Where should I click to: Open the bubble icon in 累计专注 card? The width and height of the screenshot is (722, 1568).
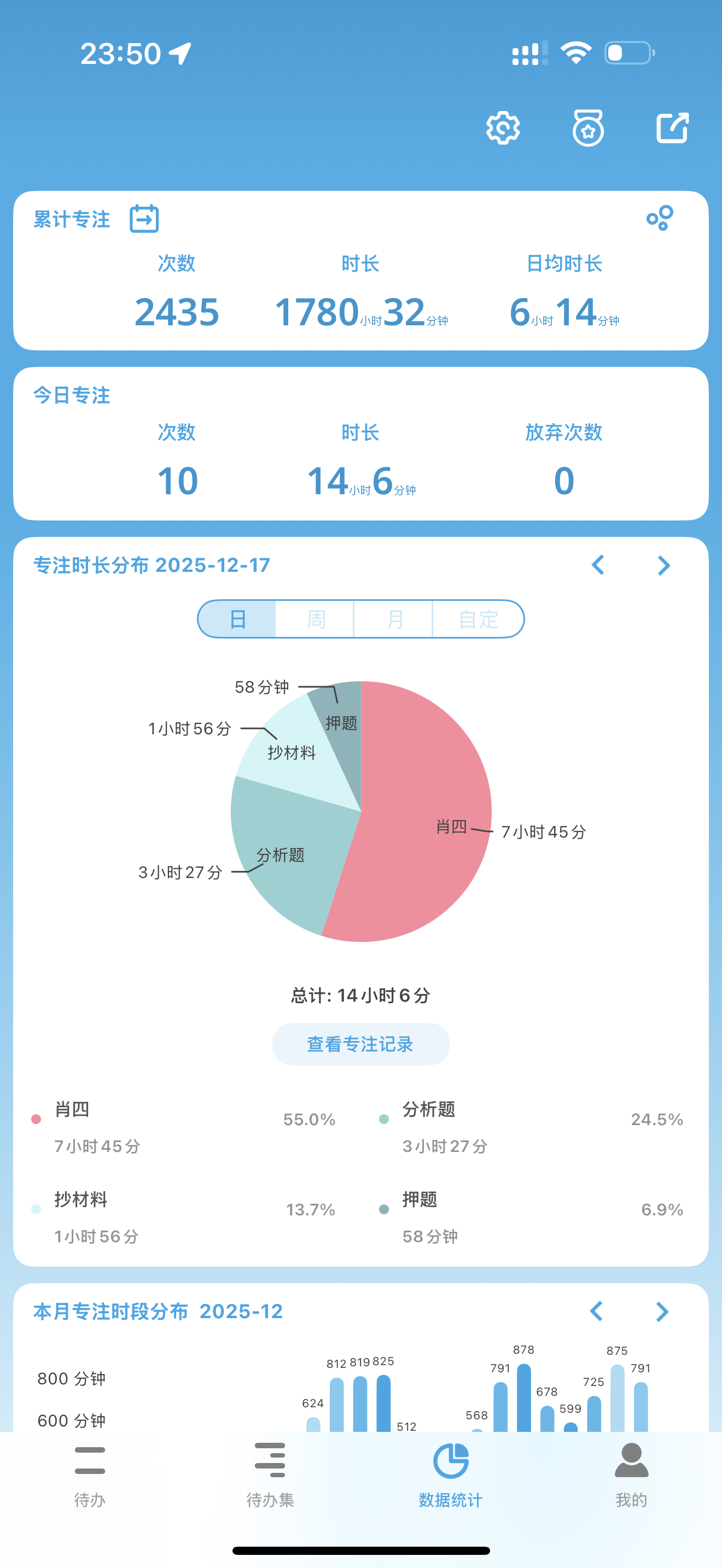pos(660,218)
